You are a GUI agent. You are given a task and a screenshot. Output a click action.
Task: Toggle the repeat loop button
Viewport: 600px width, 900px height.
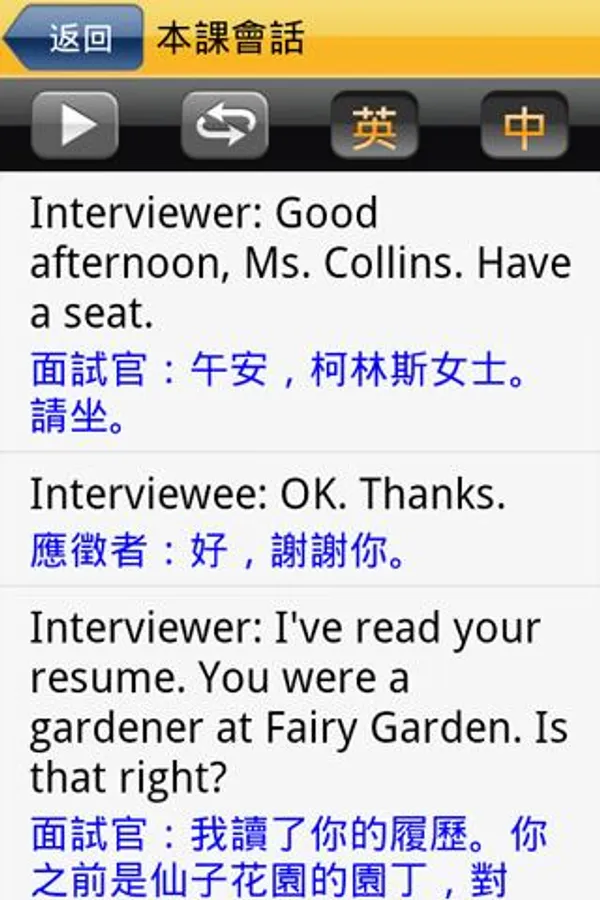click(x=224, y=125)
